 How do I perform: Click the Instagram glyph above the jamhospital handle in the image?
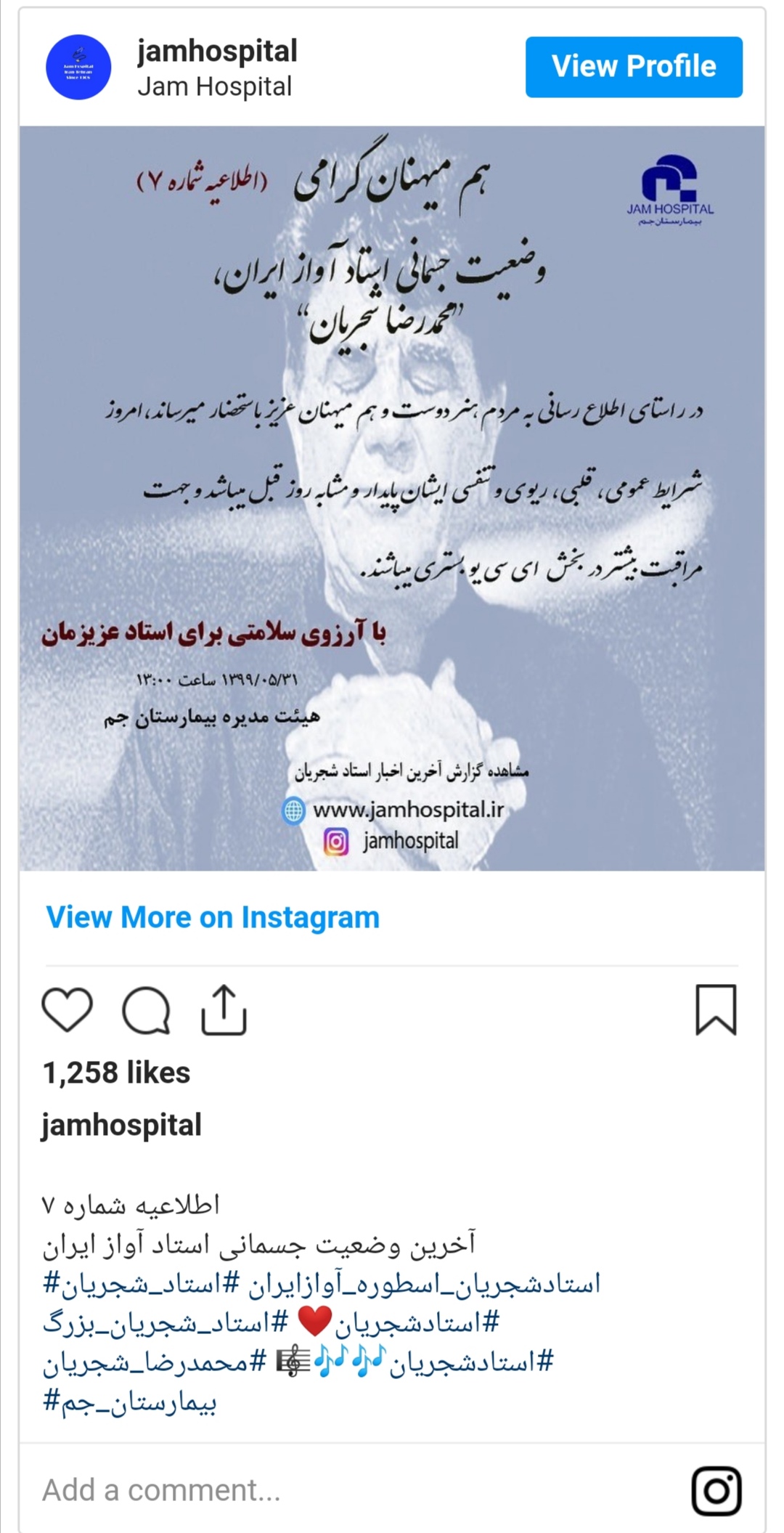point(338,839)
